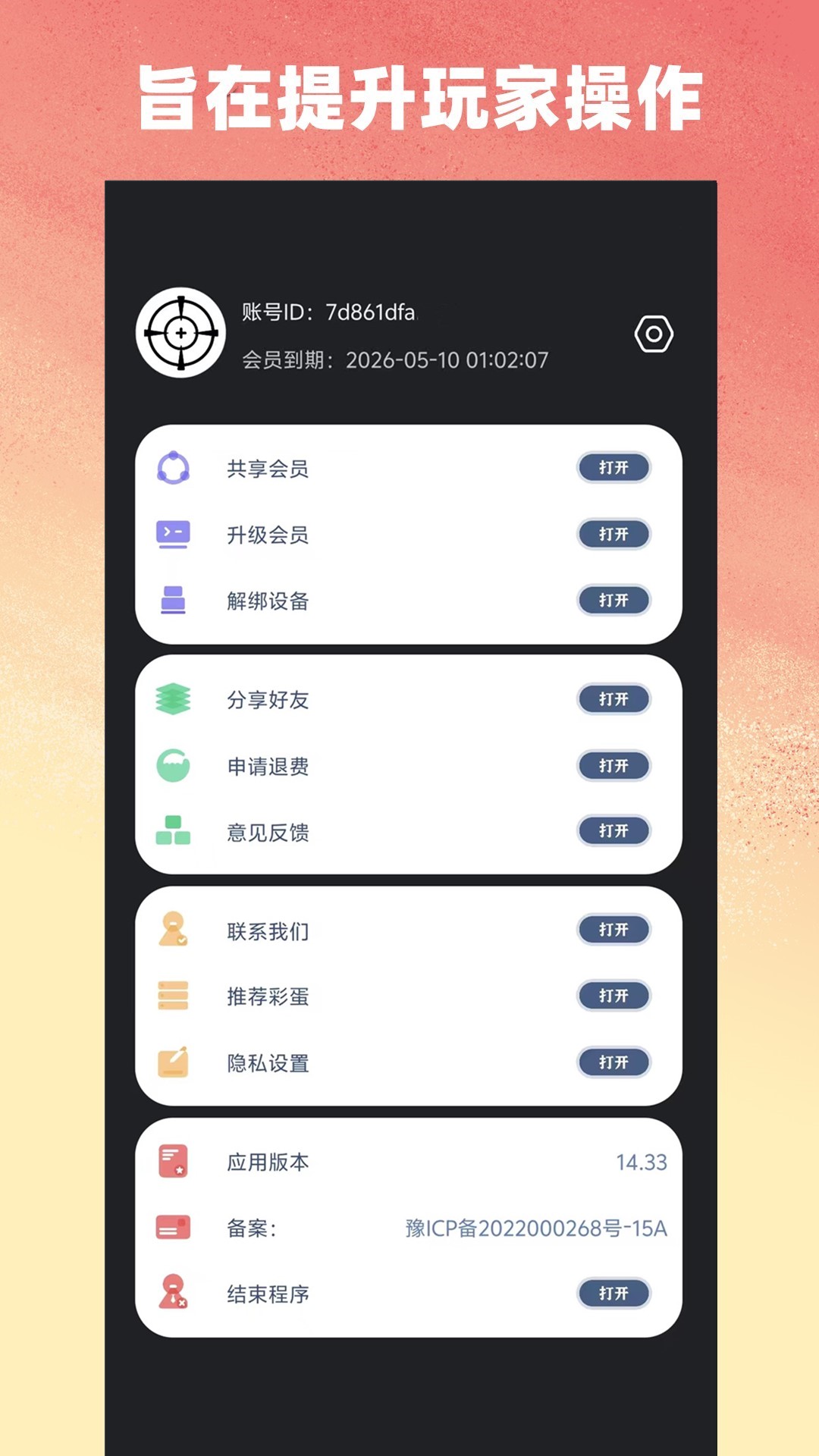
Task: Click the 意见反馈 blocks icon
Action: click(174, 832)
